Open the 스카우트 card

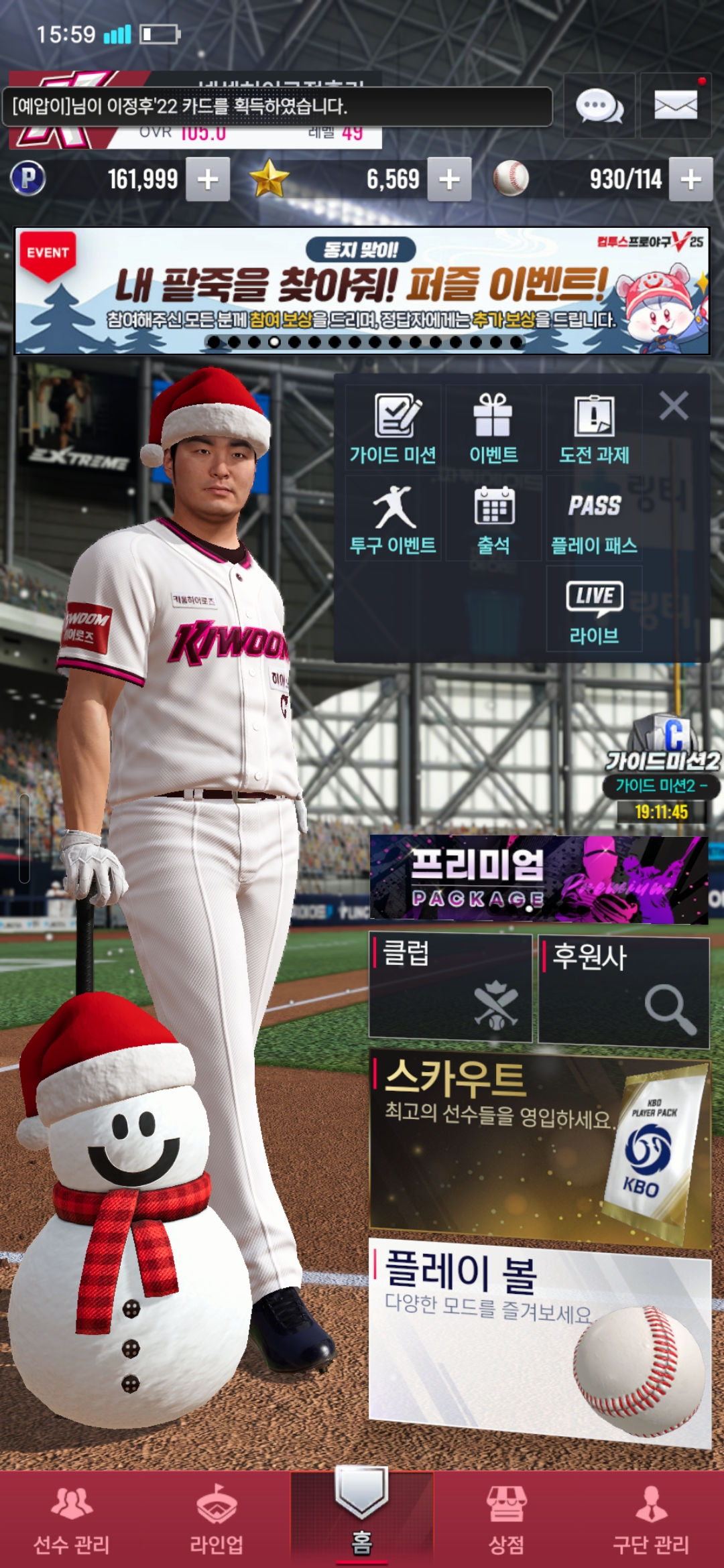click(538, 1147)
